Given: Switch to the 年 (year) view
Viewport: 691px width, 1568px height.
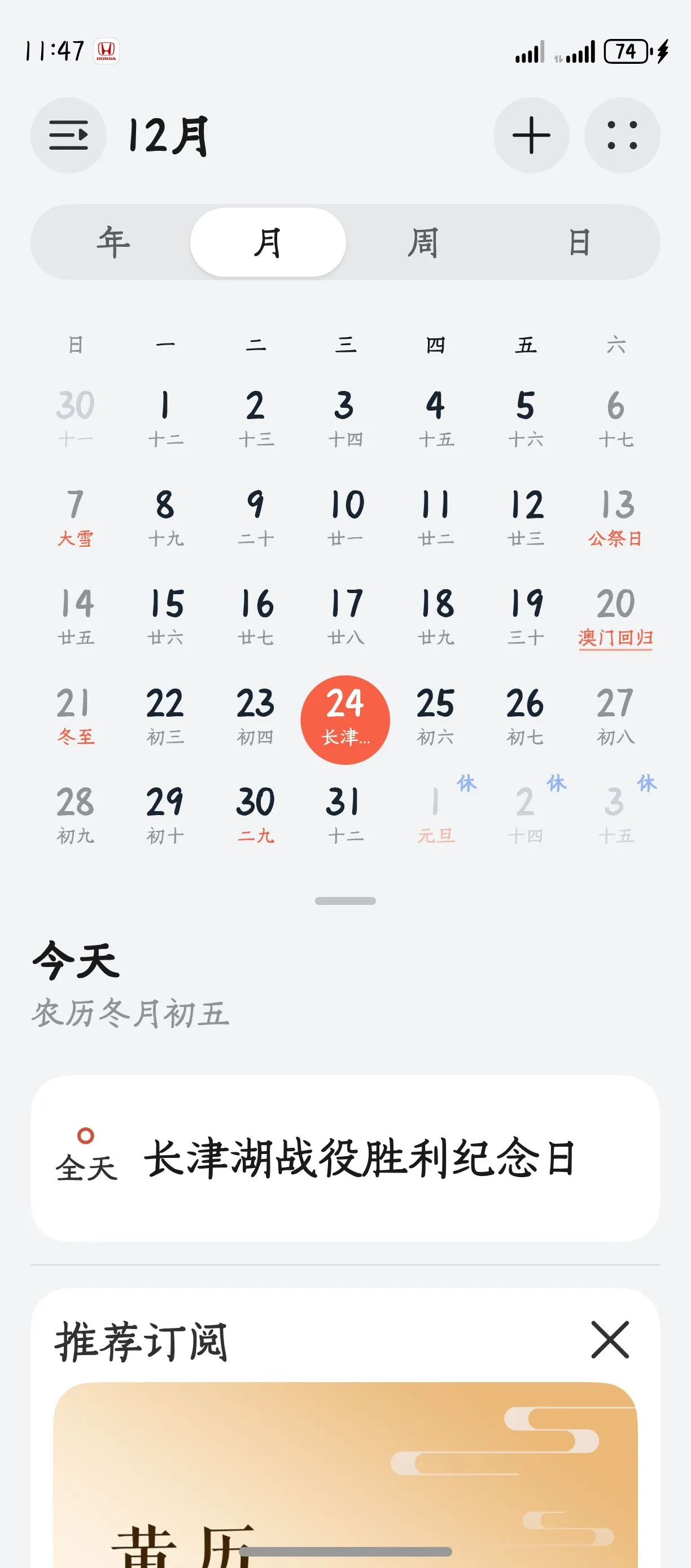Looking at the screenshot, I should (113, 242).
